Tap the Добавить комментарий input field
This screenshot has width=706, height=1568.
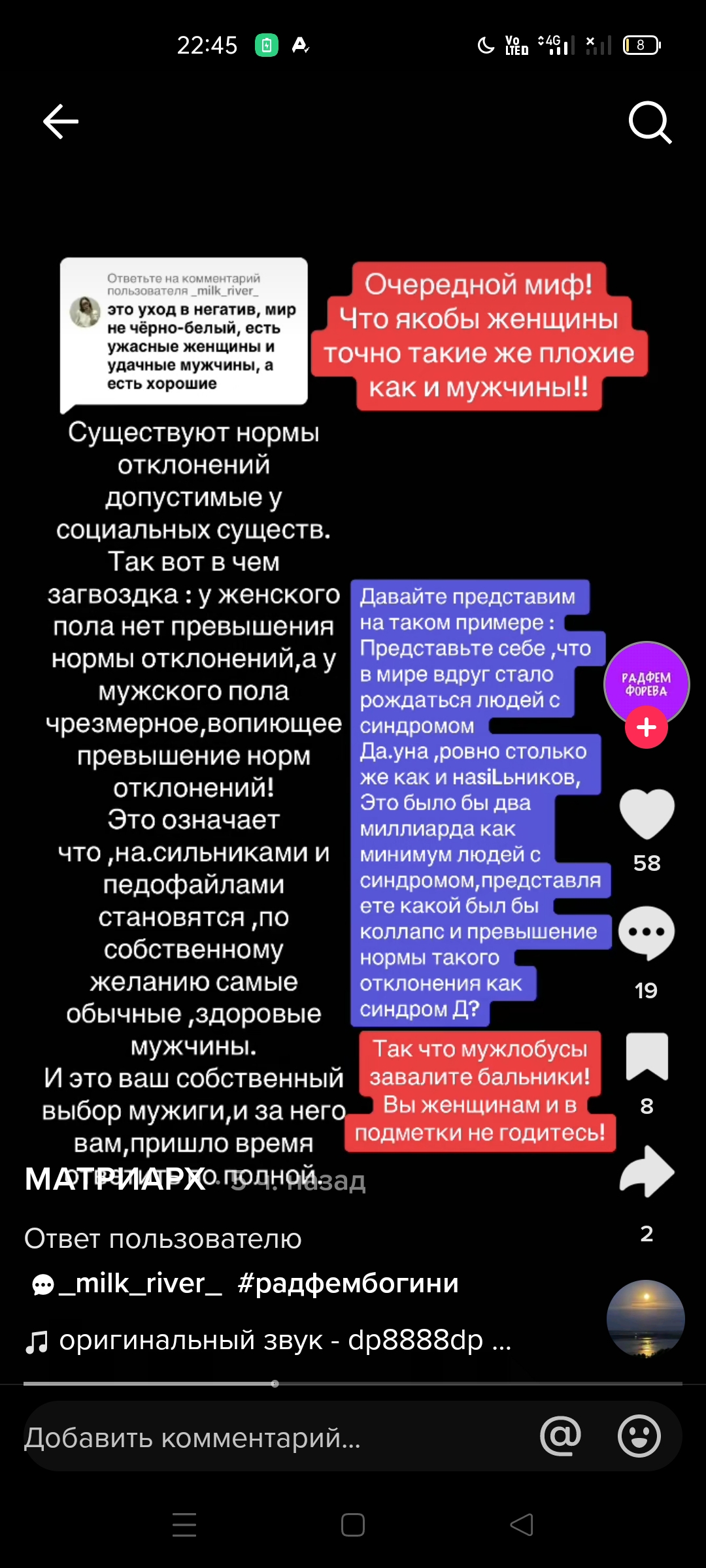(x=275, y=1437)
